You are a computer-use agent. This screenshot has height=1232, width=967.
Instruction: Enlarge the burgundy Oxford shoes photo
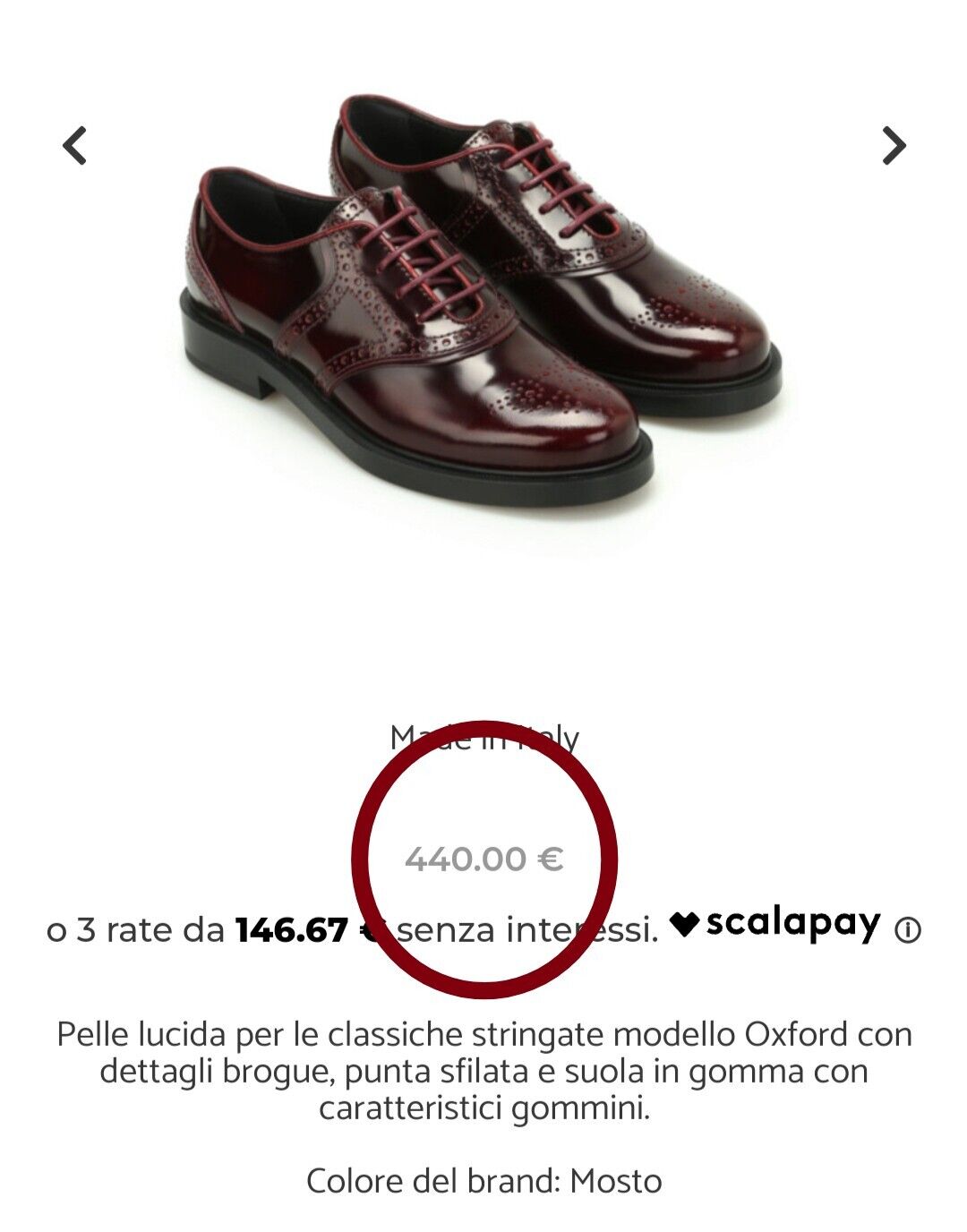[x=483, y=304]
